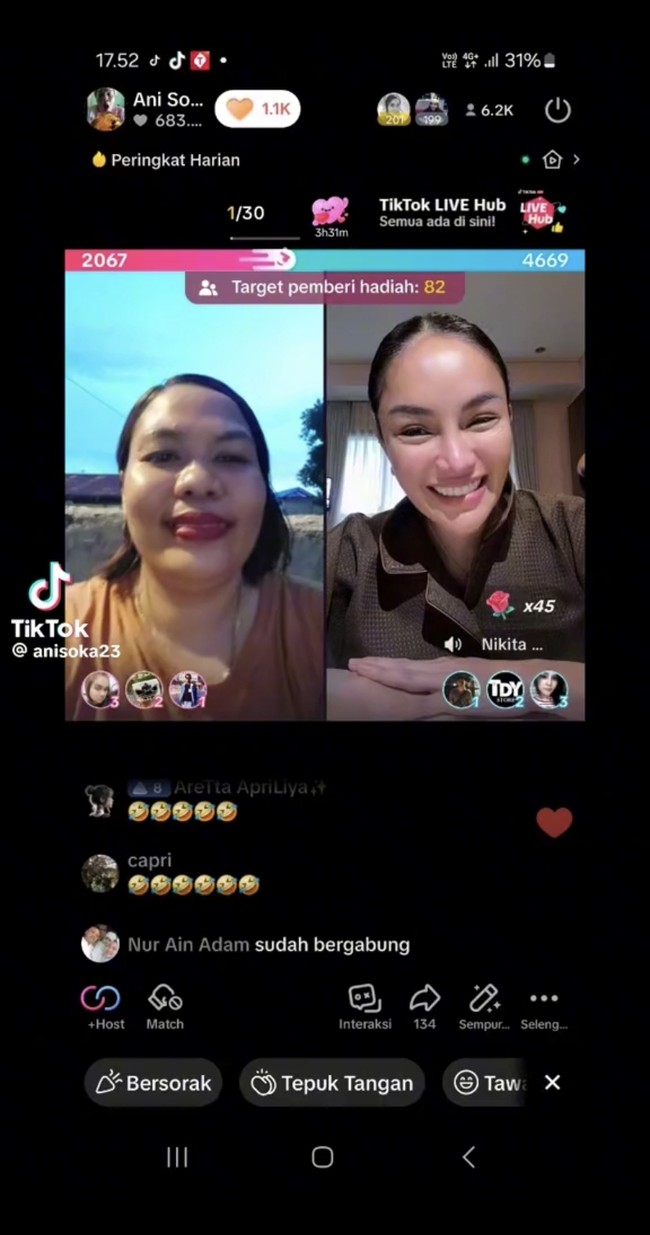Send the Bersorak quick reaction
Image resolution: width=650 pixels, height=1235 pixels.
(153, 1083)
